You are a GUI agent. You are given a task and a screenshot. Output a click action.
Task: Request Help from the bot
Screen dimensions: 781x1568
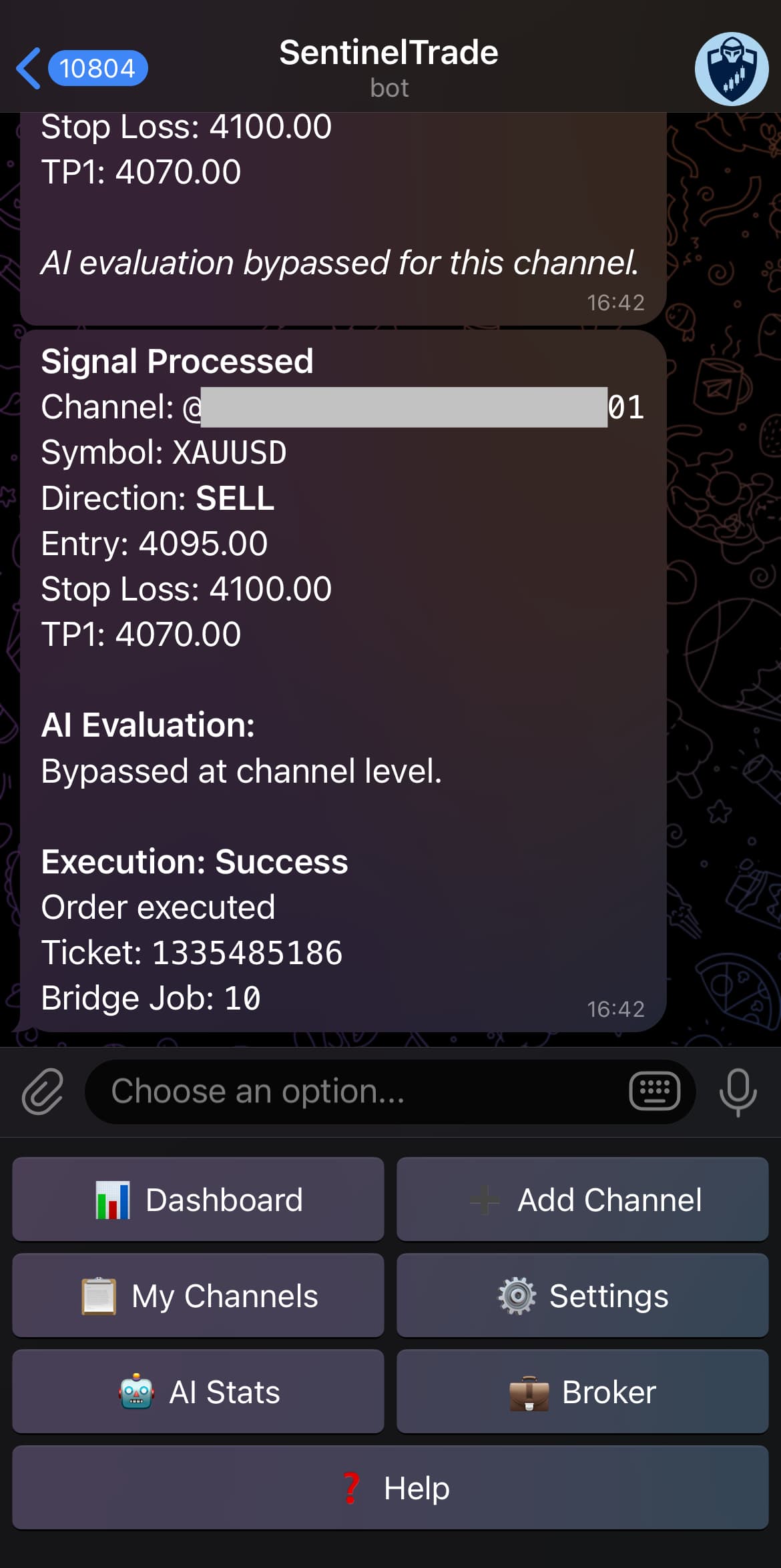pyautogui.click(x=390, y=1488)
